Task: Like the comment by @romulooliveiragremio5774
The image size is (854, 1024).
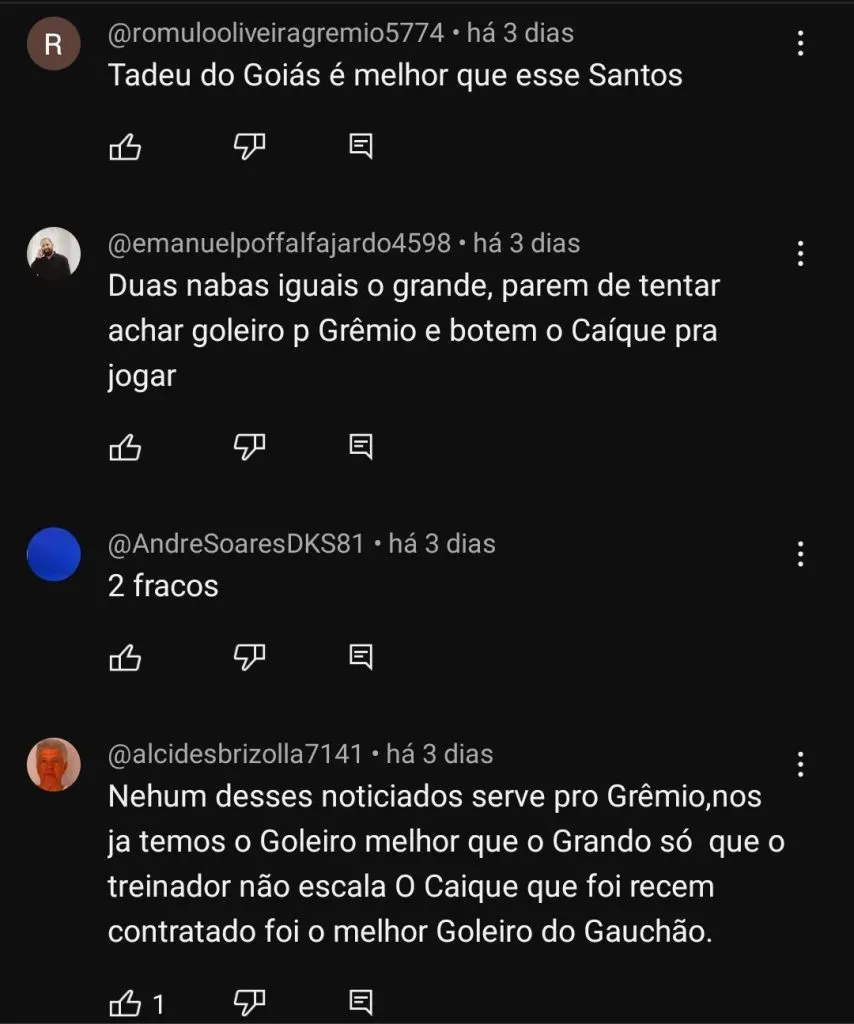Action: pos(126,146)
